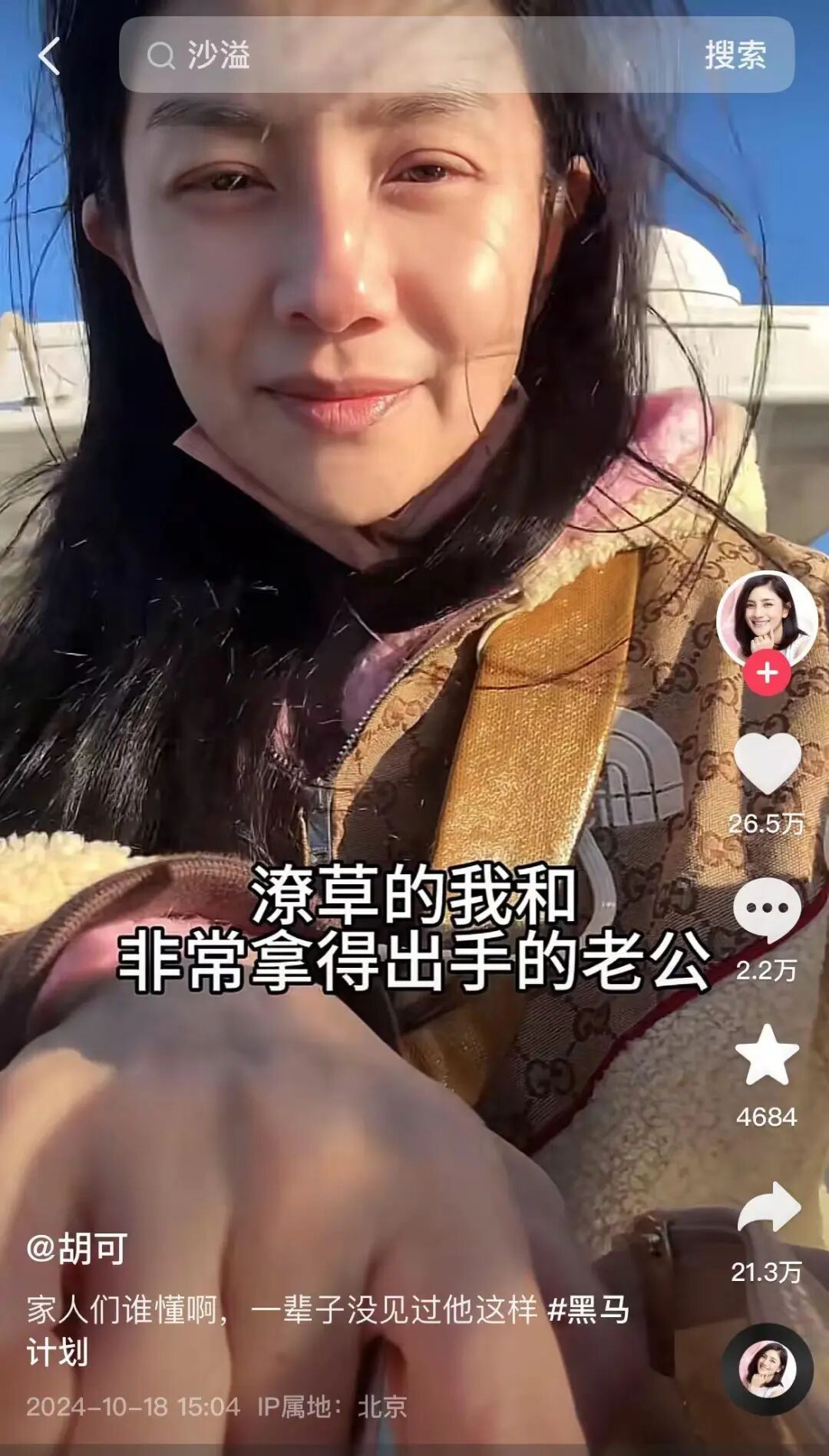
Task: Open the #黑马计划 hashtag
Action: click(589, 1310)
